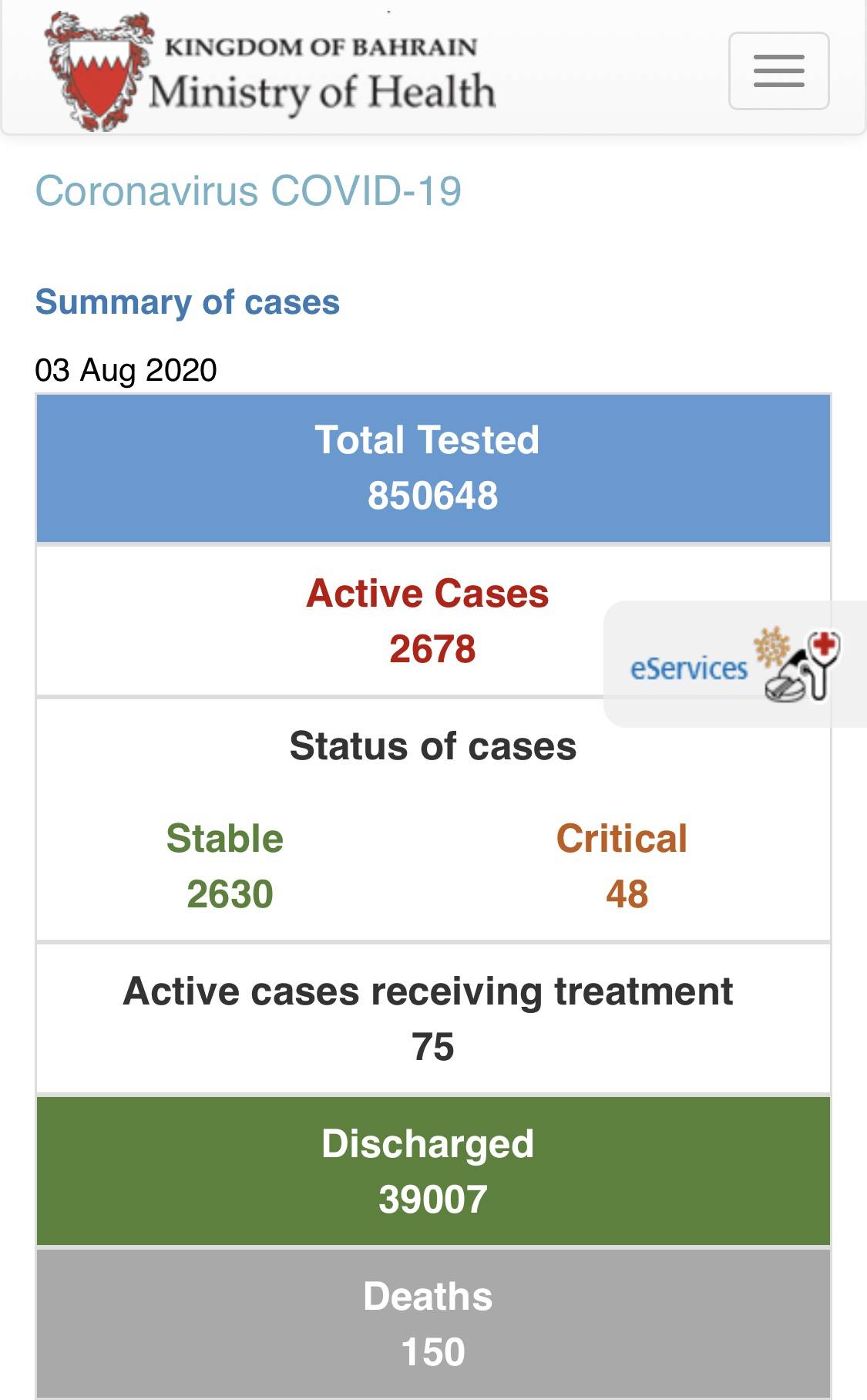Open the eServices floating shortcut
The width and height of the screenshot is (867, 1400).
[x=734, y=665]
